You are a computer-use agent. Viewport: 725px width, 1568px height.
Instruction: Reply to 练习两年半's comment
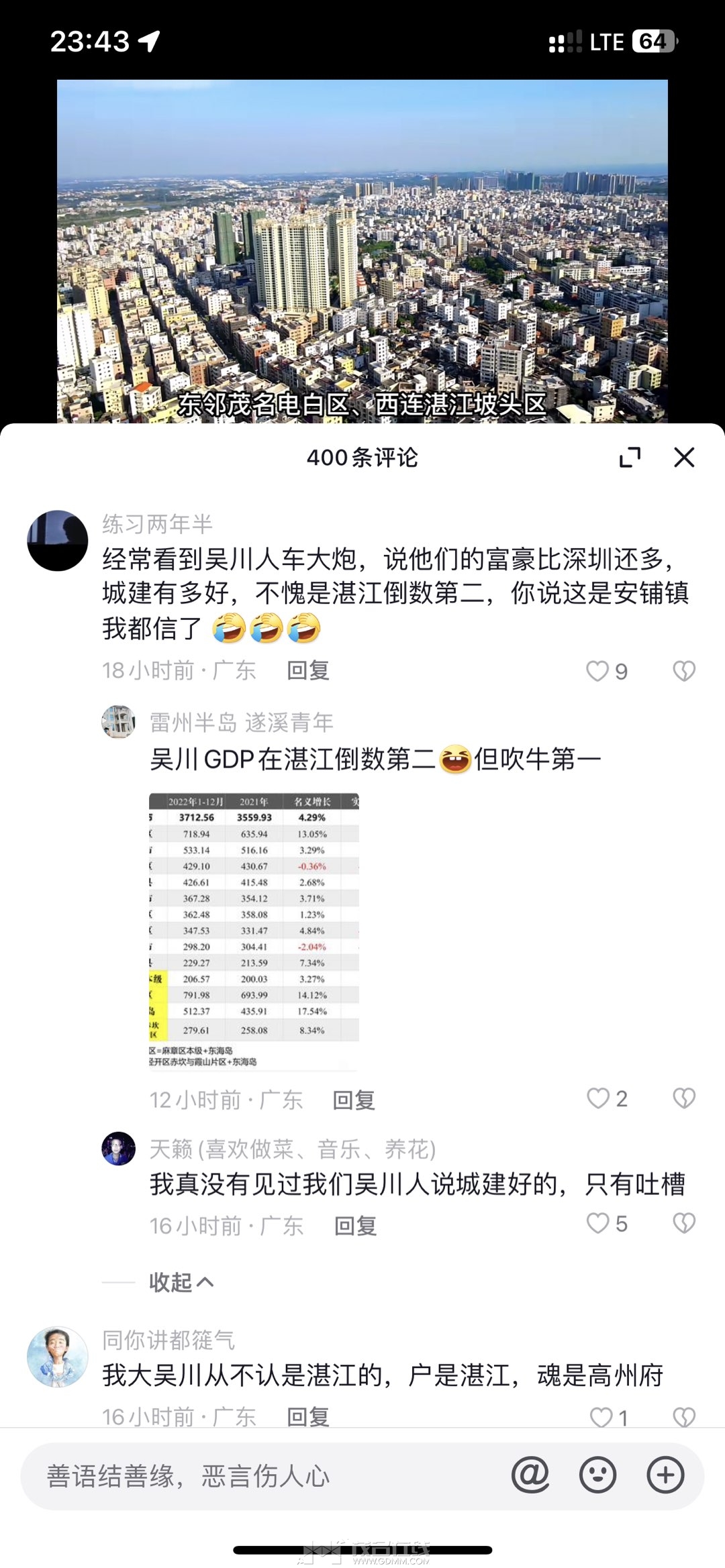click(x=308, y=671)
